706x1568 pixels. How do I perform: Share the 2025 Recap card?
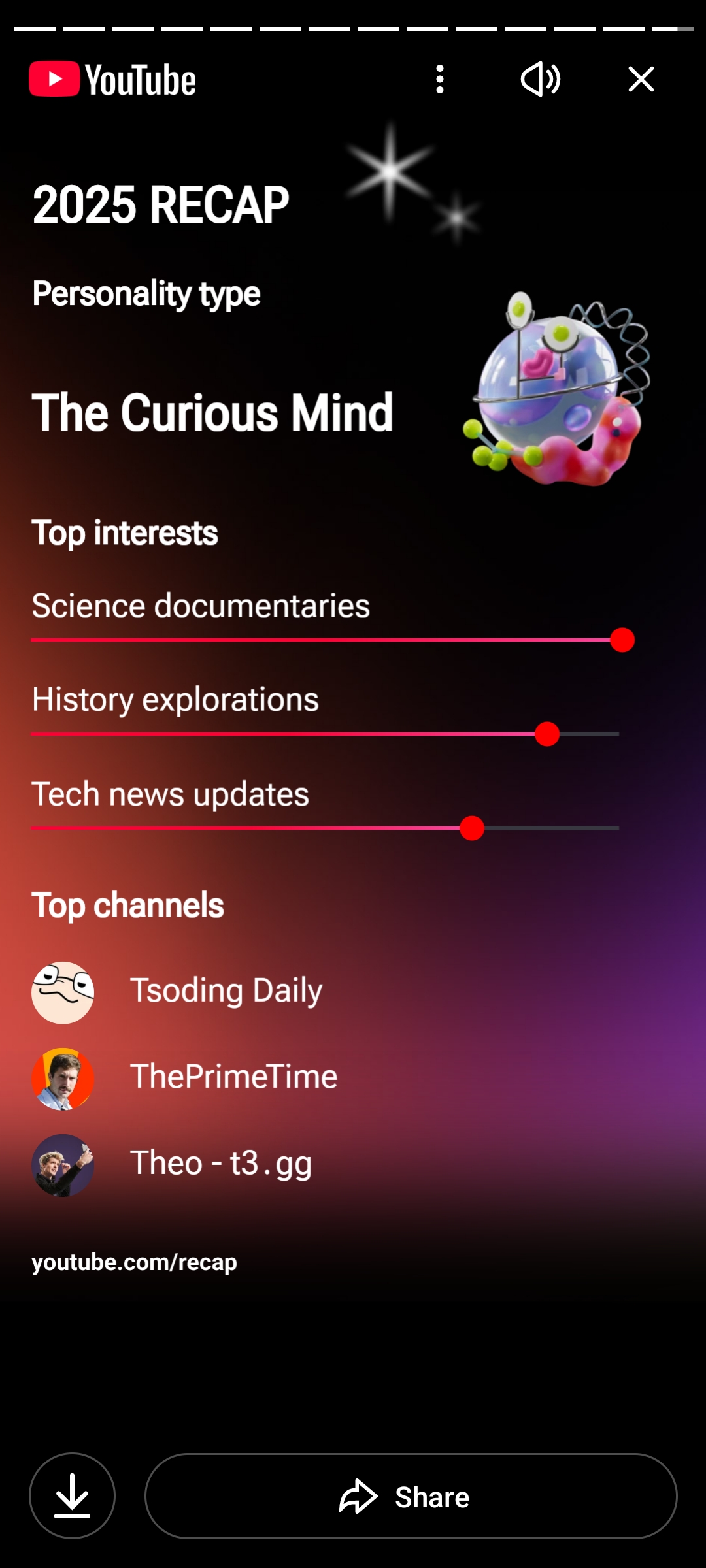pyautogui.click(x=411, y=1495)
